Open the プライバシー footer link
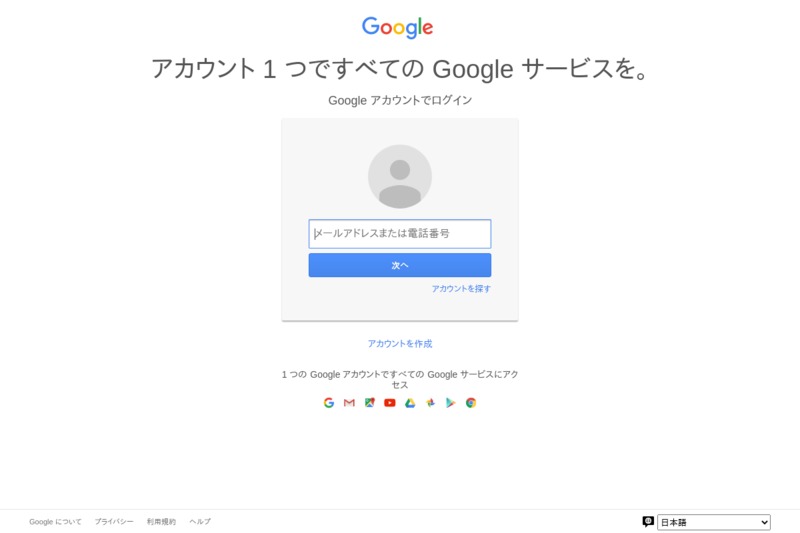 (114, 522)
